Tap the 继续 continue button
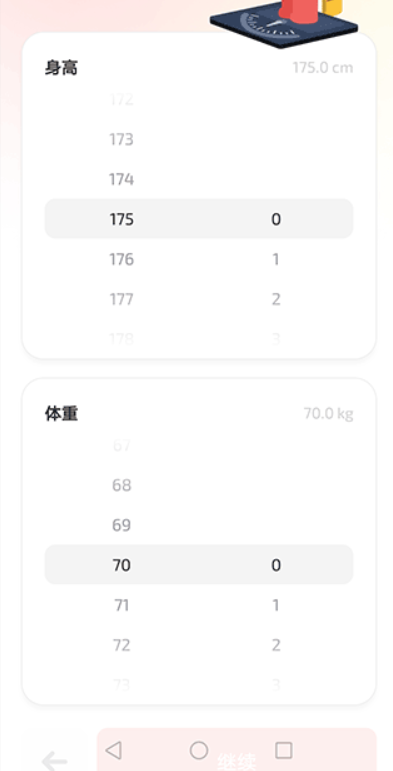 237,750
